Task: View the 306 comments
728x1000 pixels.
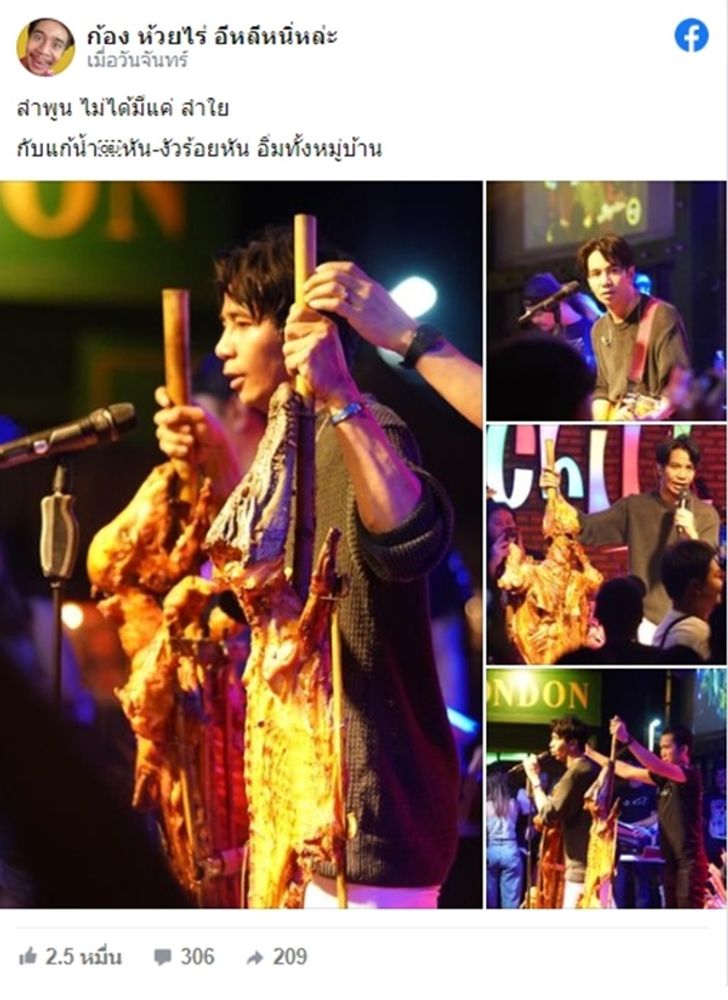Action: click(x=184, y=957)
